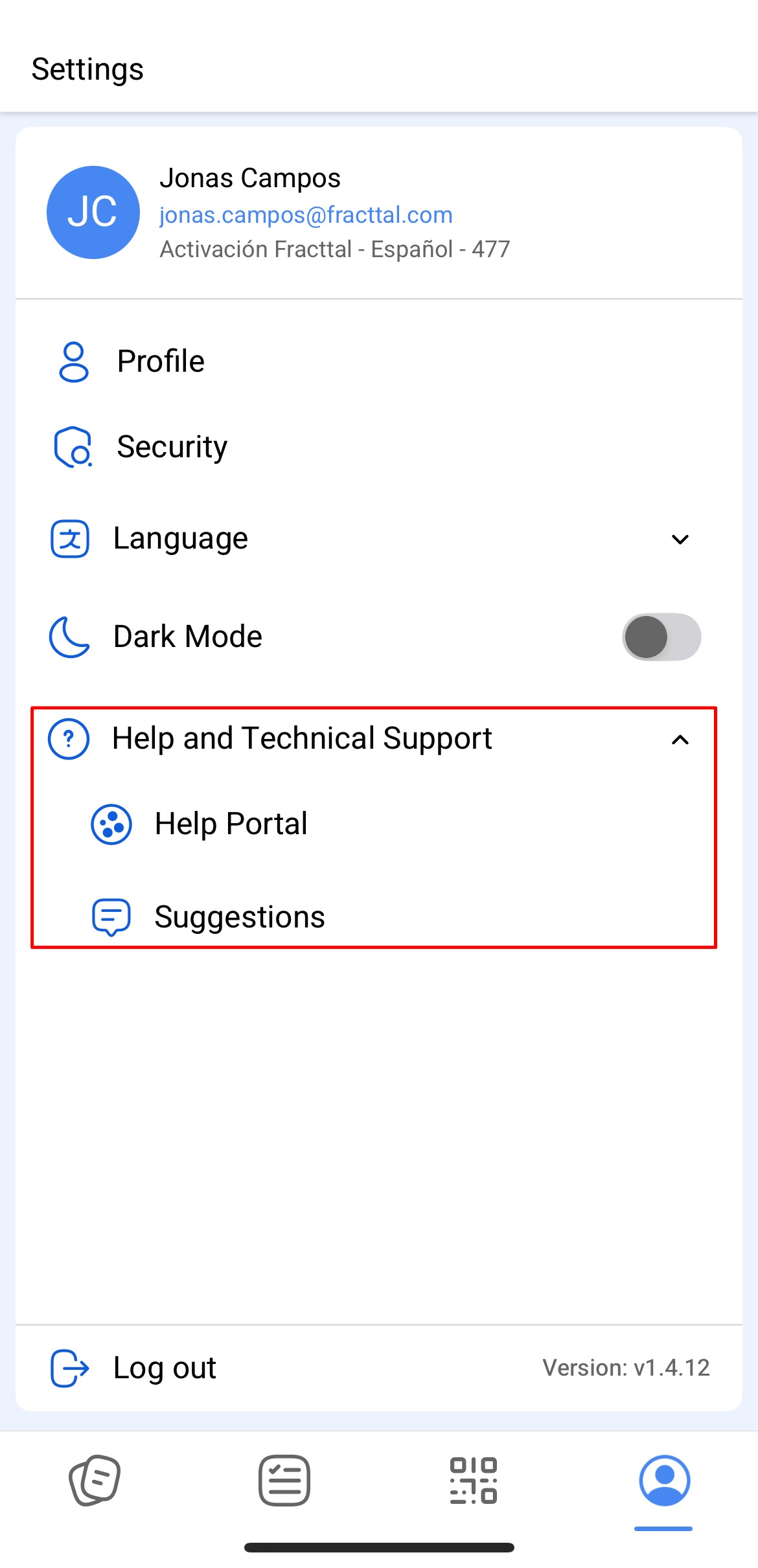Tap the jonas.campos@fracttal.com email link
Image resolution: width=758 pixels, height=1568 pixels.
(306, 214)
